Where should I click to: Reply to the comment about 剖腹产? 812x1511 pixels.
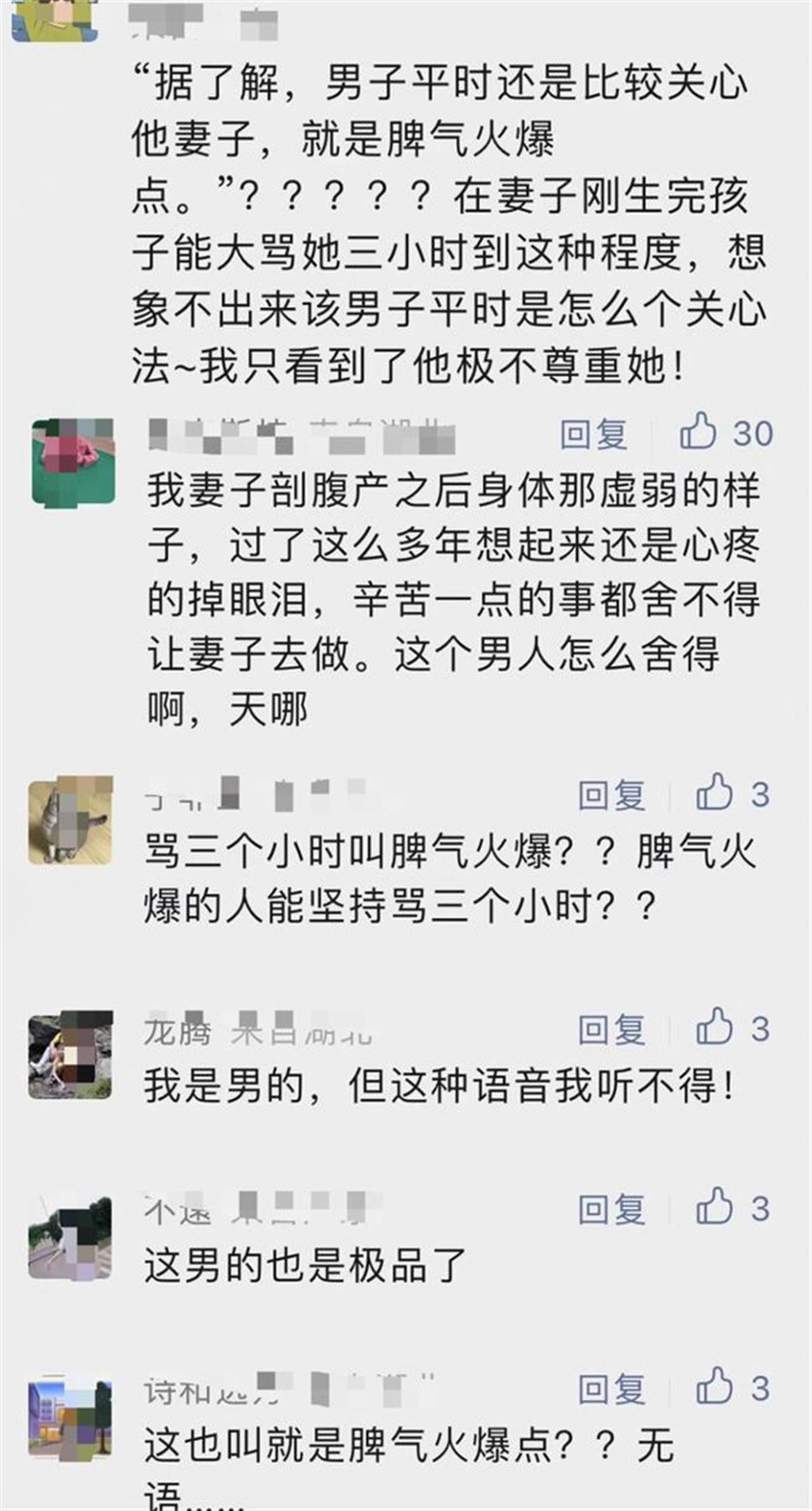(x=593, y=434)
